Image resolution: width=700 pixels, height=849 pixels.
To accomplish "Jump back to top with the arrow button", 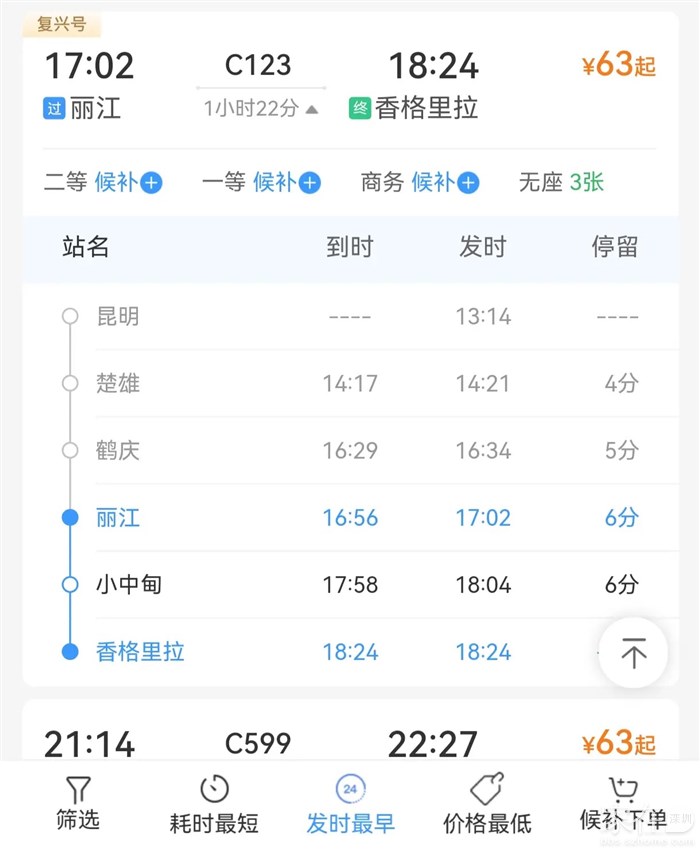I will [633, 653].
